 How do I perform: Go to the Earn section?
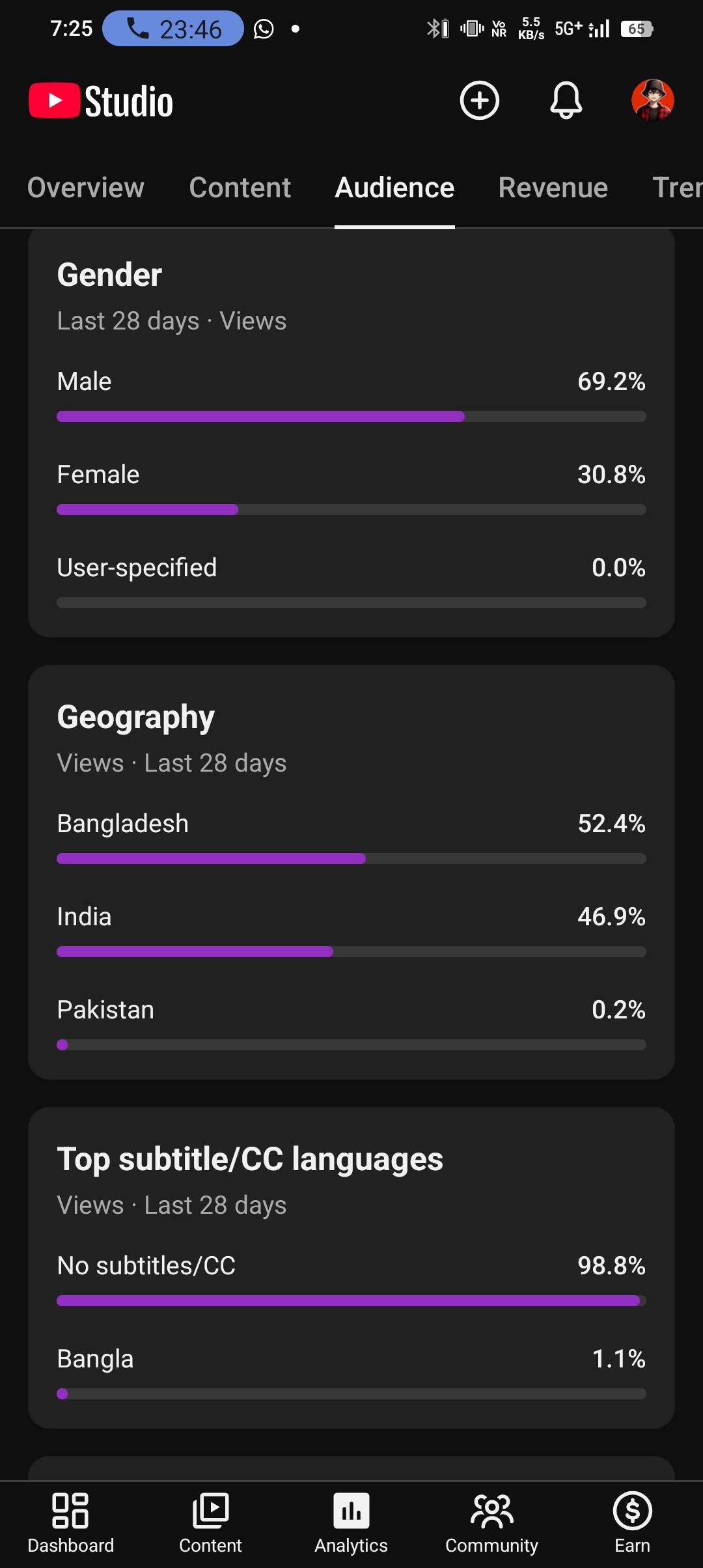coord(632,1522)
